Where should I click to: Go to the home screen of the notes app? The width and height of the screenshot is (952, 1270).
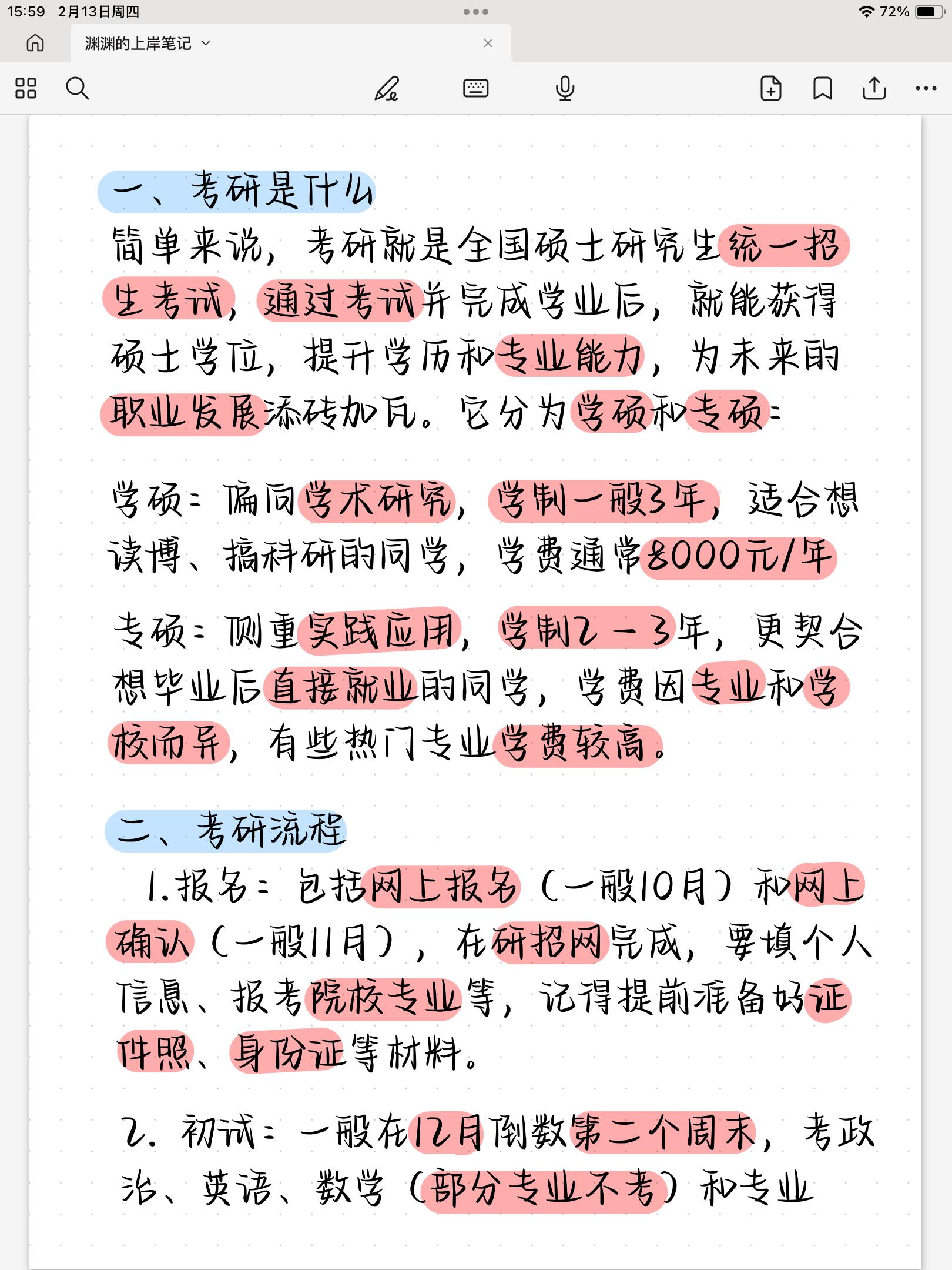tap(35, 43)
